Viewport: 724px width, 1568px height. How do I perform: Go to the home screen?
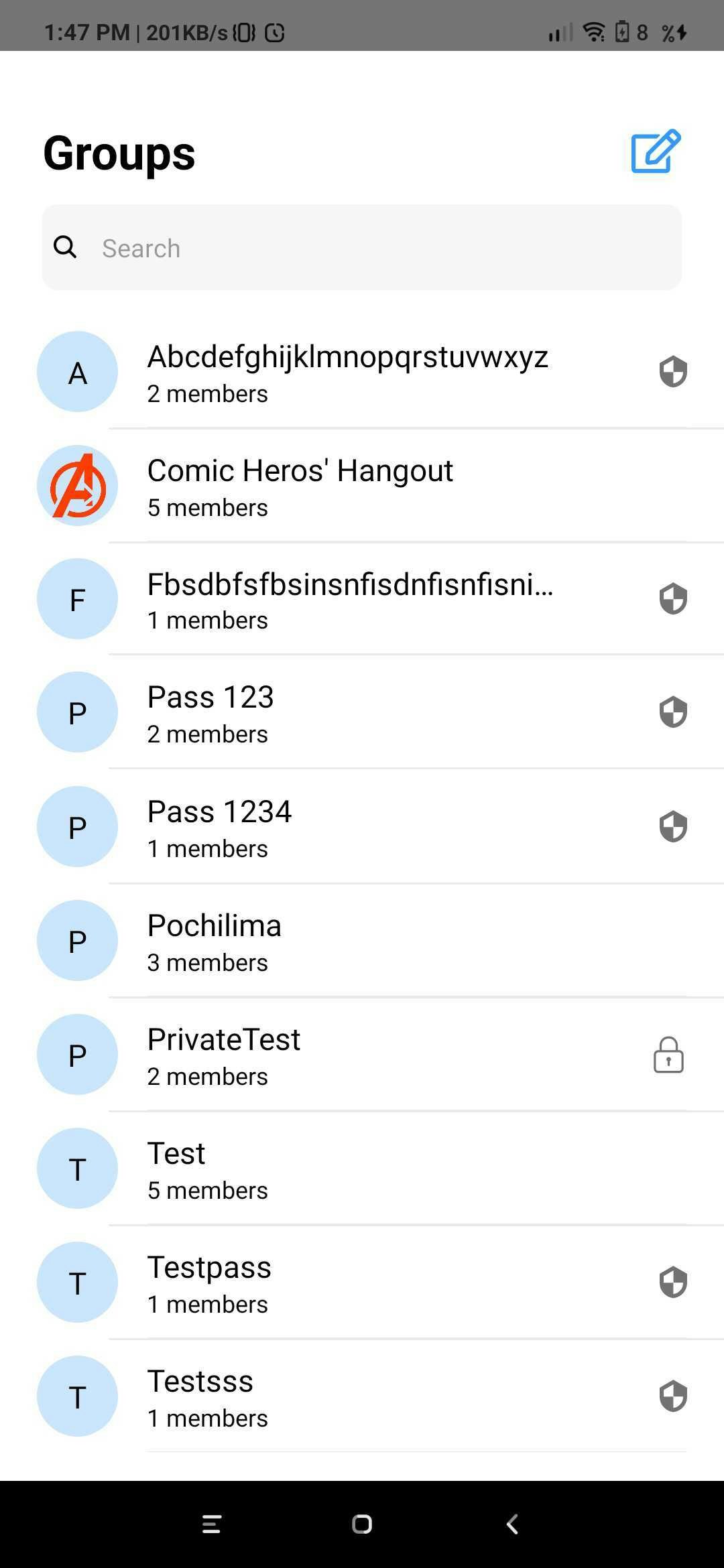[362, 1524]
